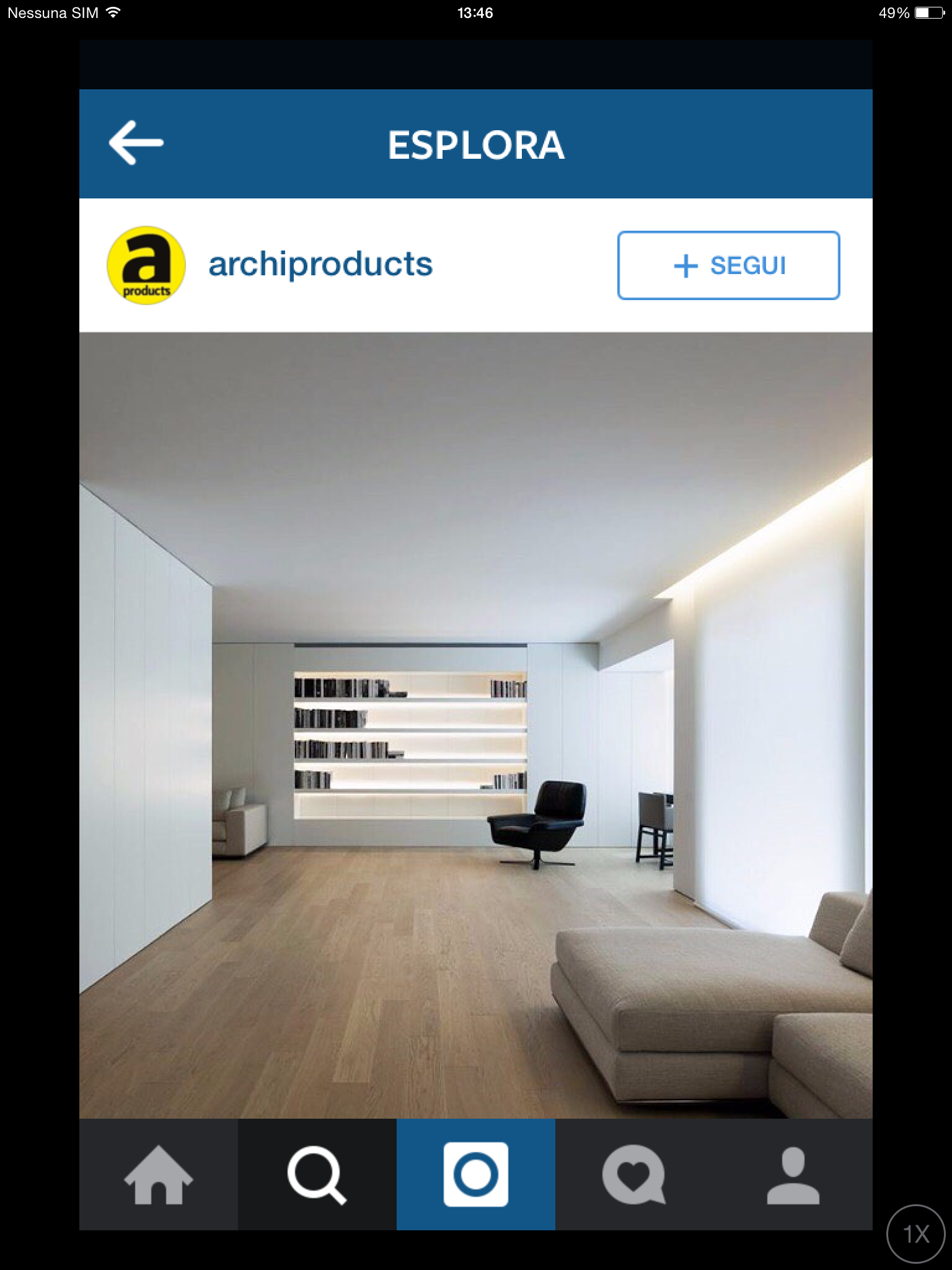Open the archiproducts interior photo post

pos(476,724)
